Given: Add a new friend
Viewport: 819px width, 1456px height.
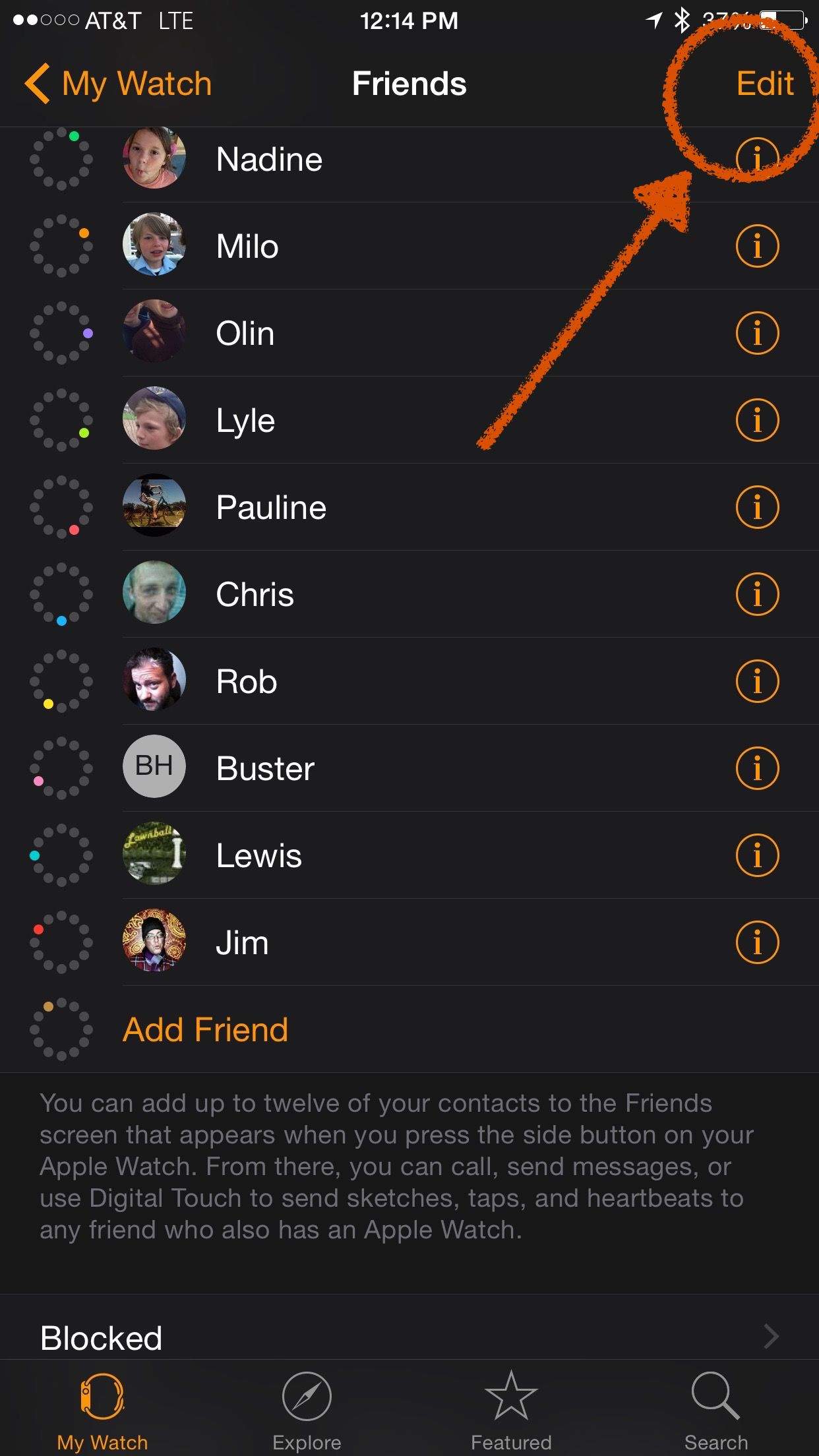Looking at the screenshot, I should [205, 1029].
